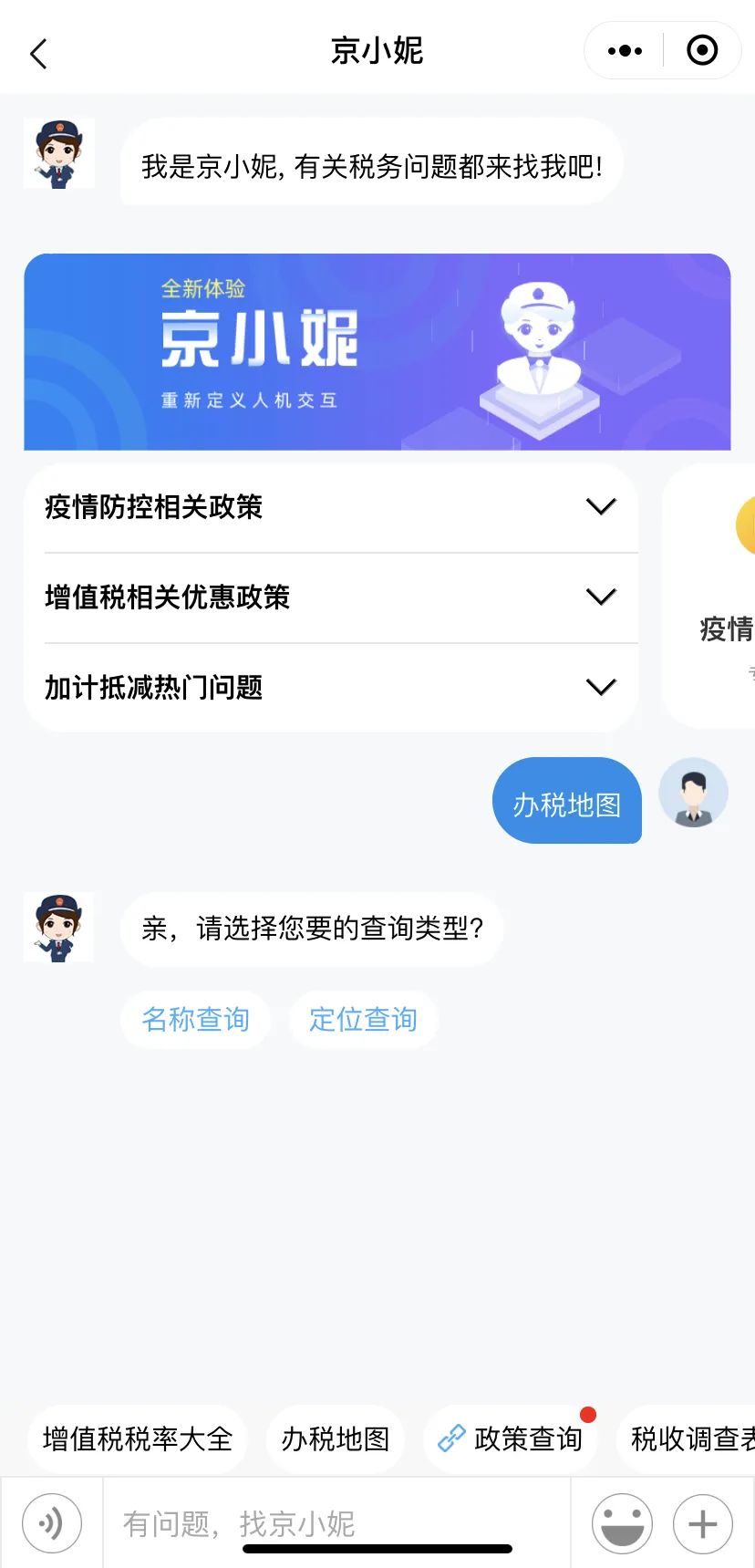
Task: Choose 定位查询 query type
Action: point(363,1019)
